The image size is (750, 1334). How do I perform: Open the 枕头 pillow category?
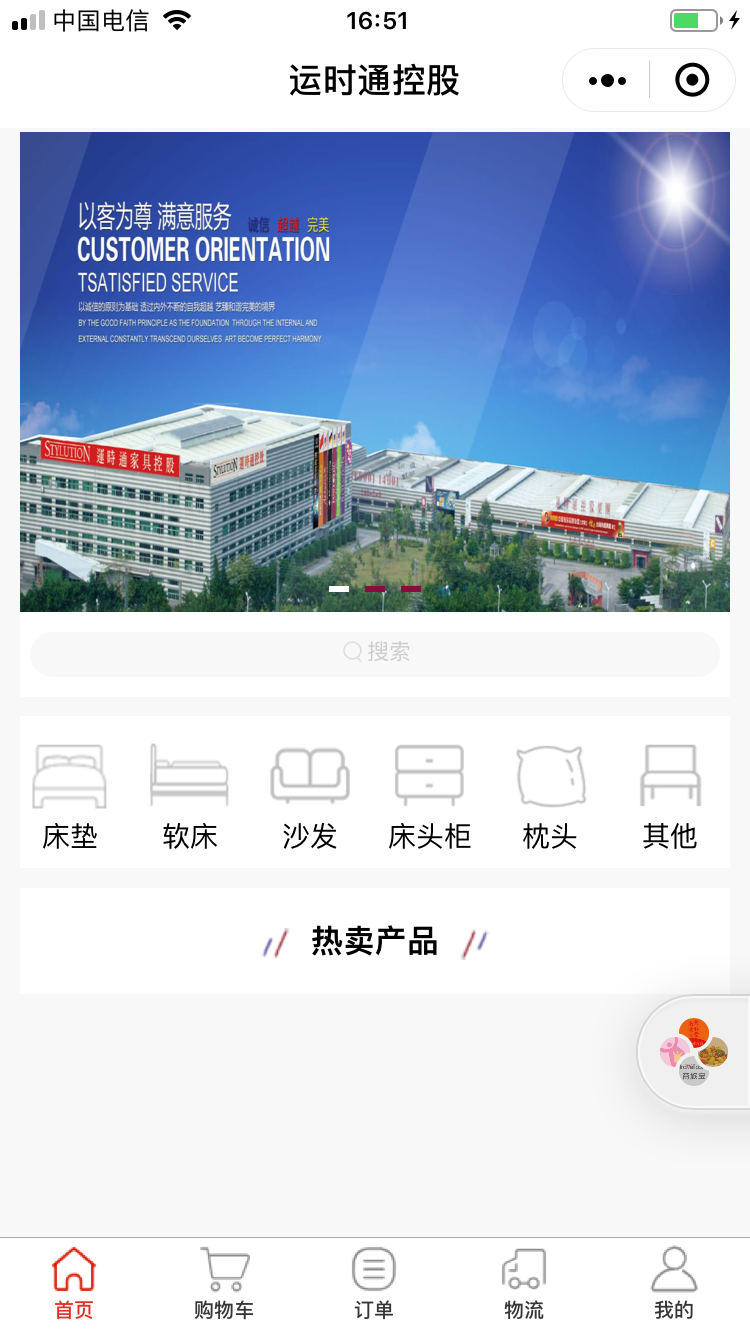550,790
